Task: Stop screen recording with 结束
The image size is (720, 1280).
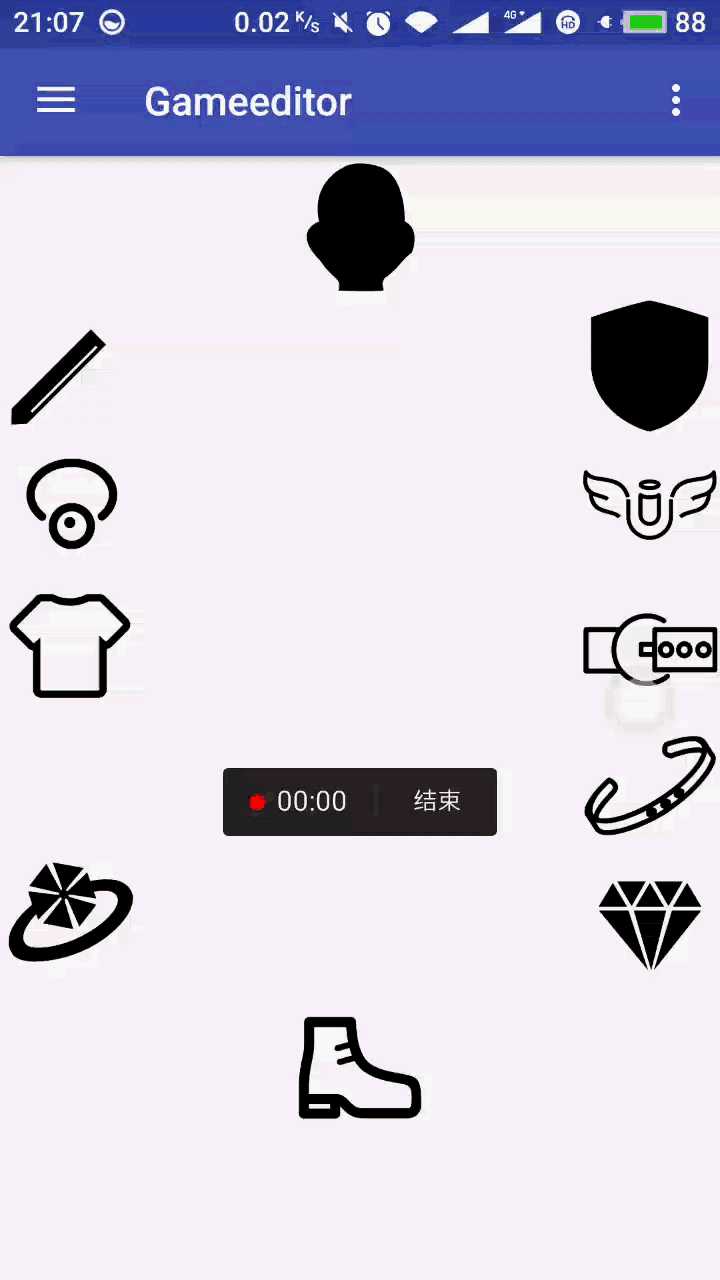Action: [437, 801]
